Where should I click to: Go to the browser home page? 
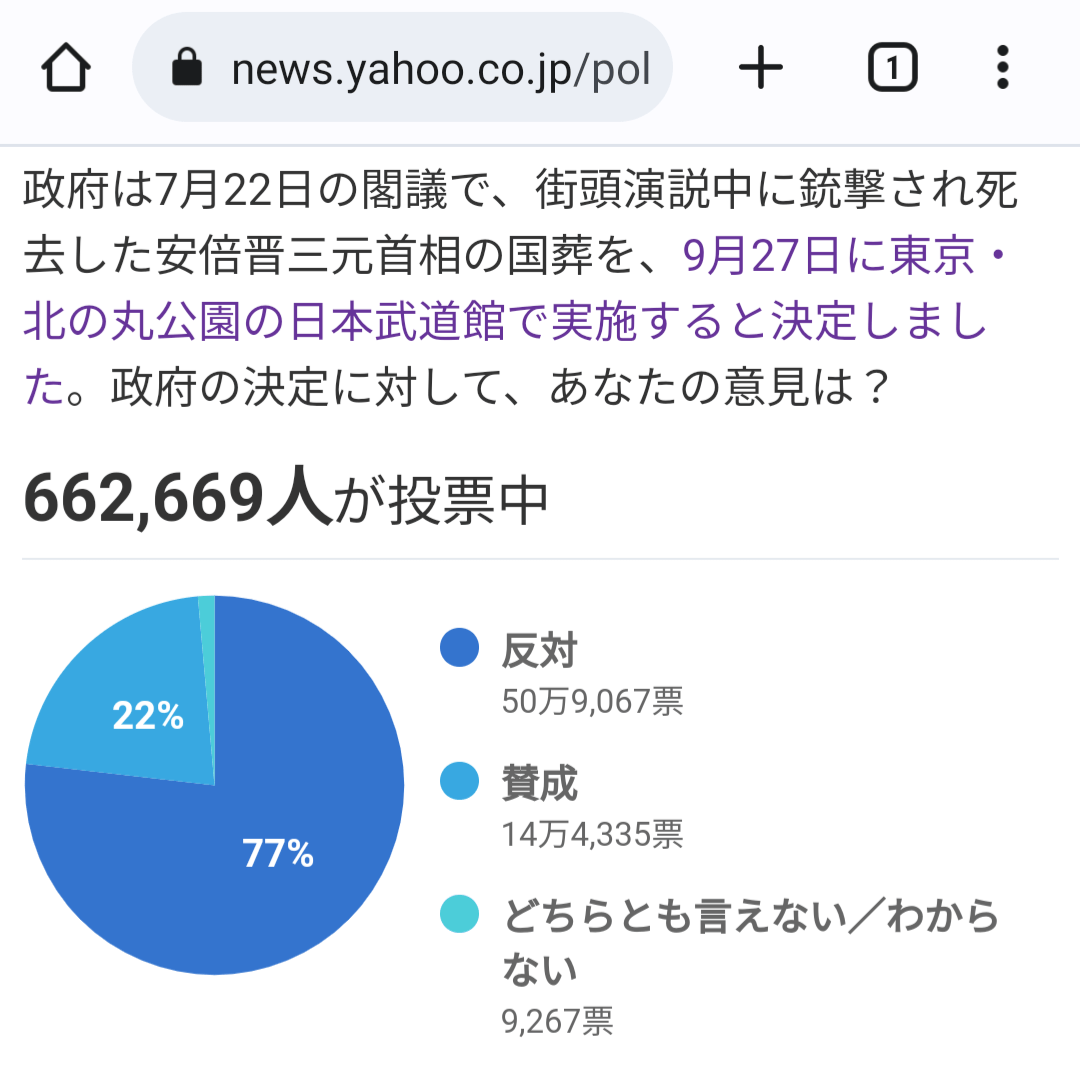66,69
